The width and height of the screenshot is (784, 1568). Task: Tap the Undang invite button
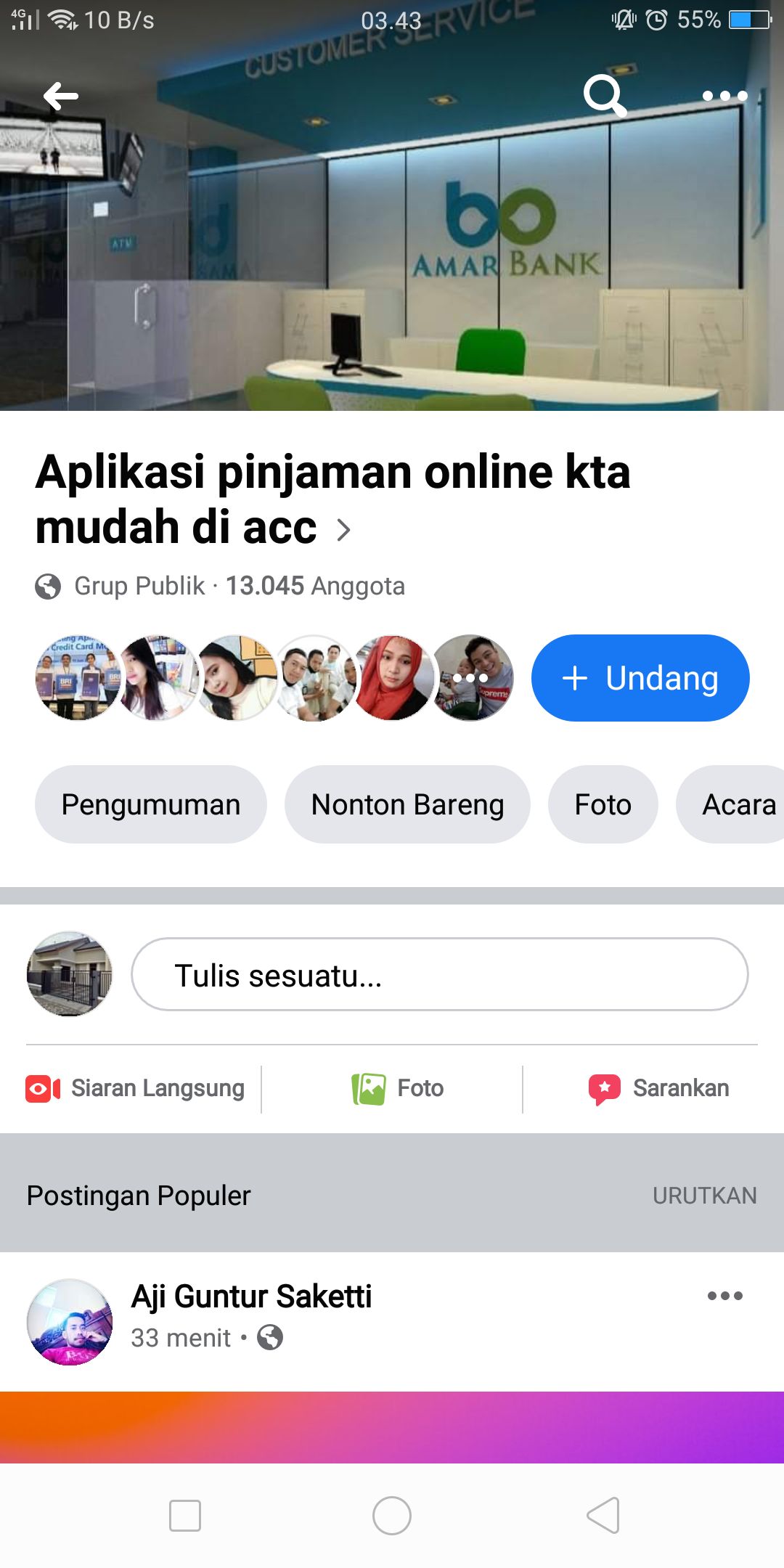(x=640, y=678)
